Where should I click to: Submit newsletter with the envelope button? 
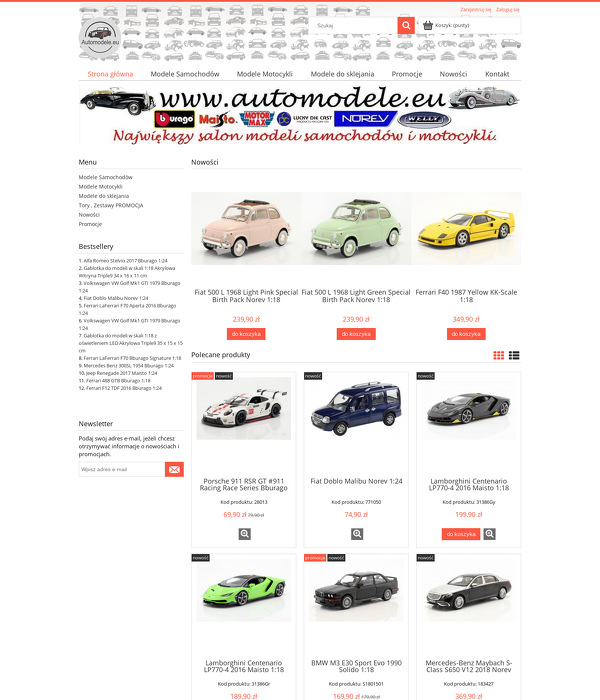[x=174, y=469]
